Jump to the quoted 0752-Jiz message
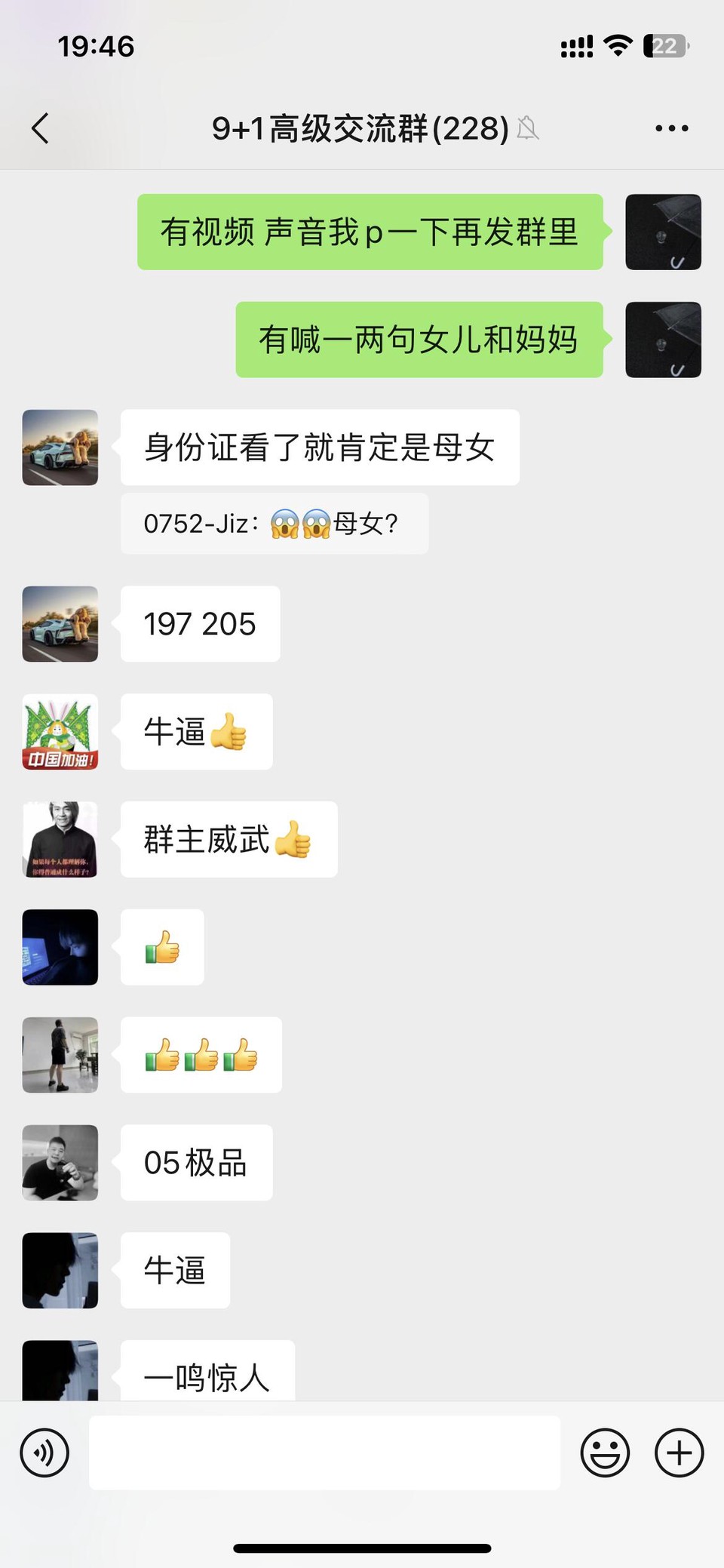Image resolution: width=724 pixels, height=1568 pixels. point(274,524)
